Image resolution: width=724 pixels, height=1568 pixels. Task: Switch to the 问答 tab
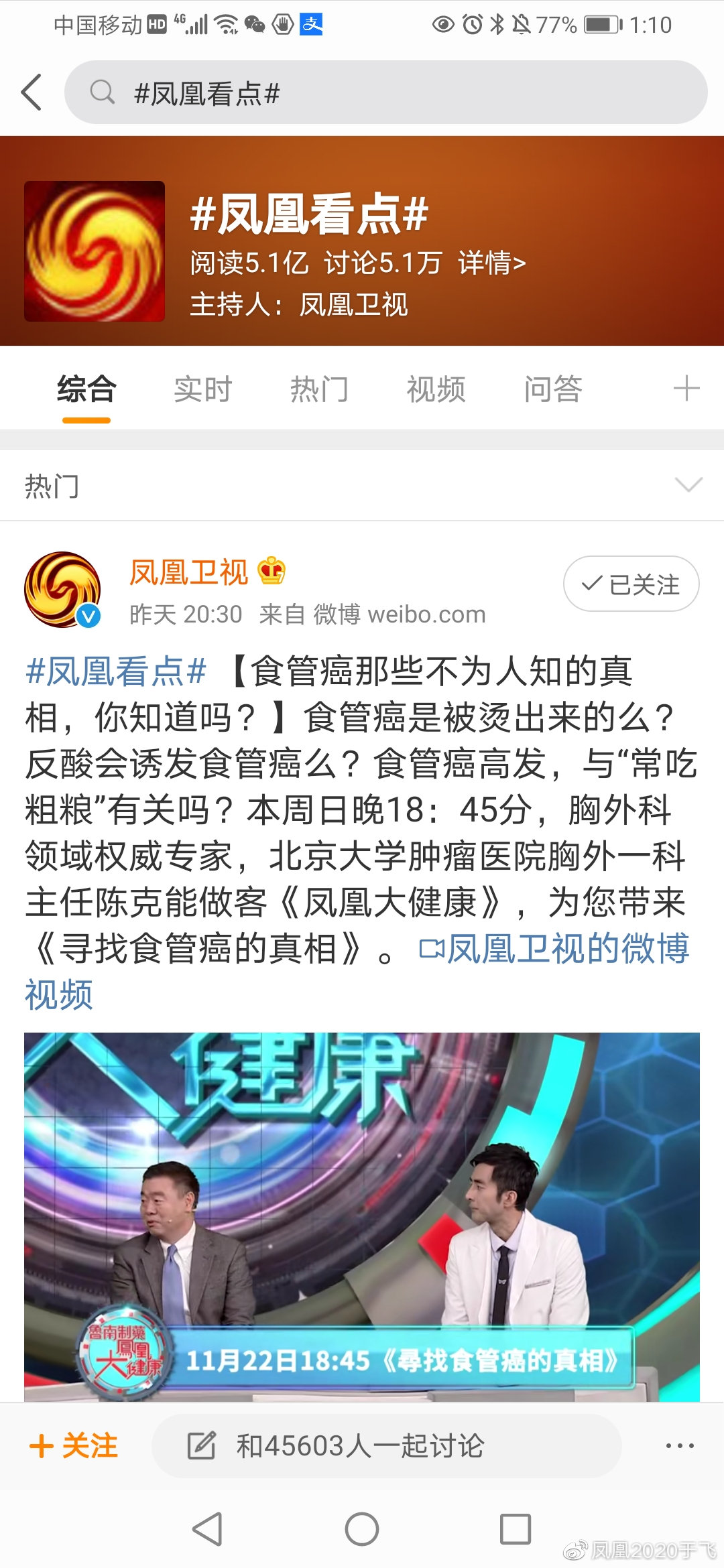pos(553,389)
